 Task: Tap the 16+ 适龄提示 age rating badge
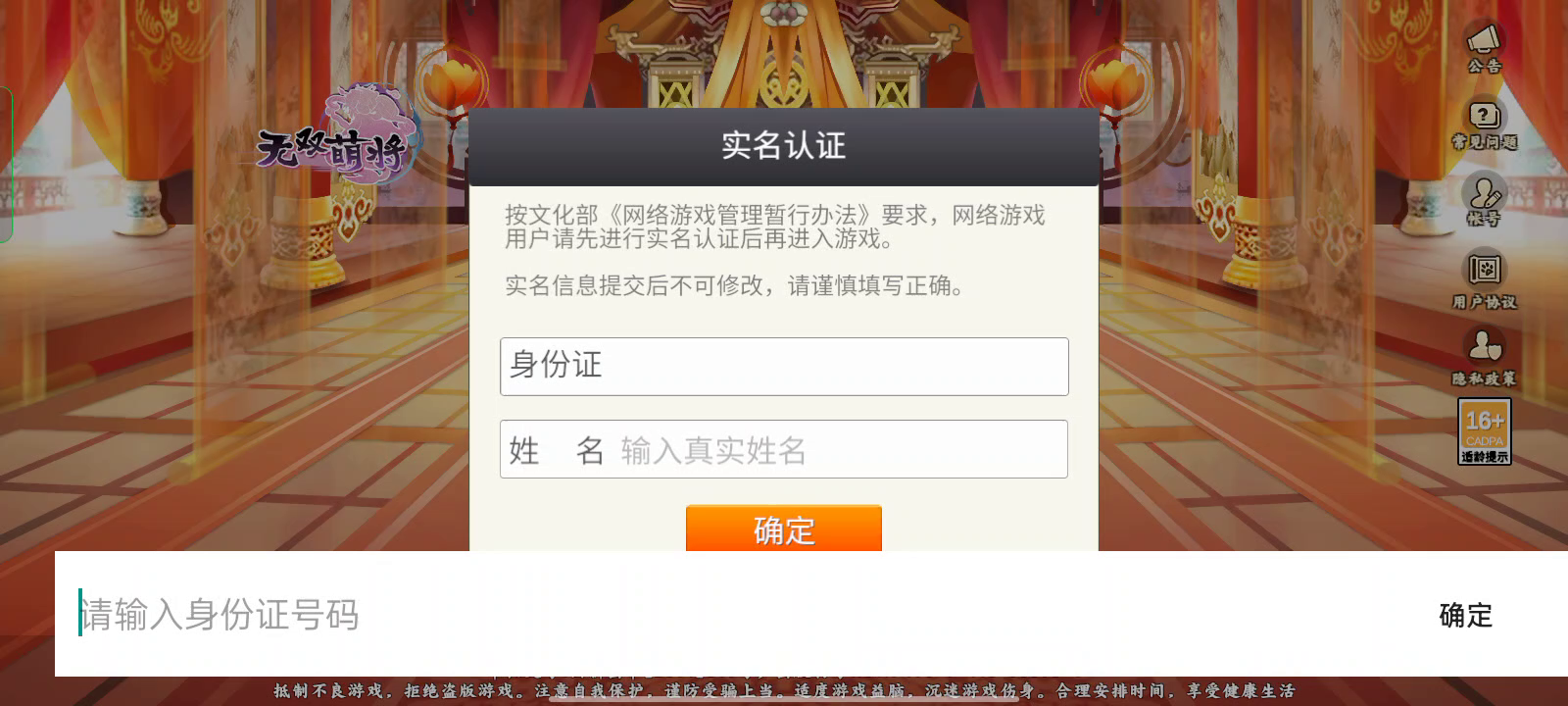[x=1484, y=431]
